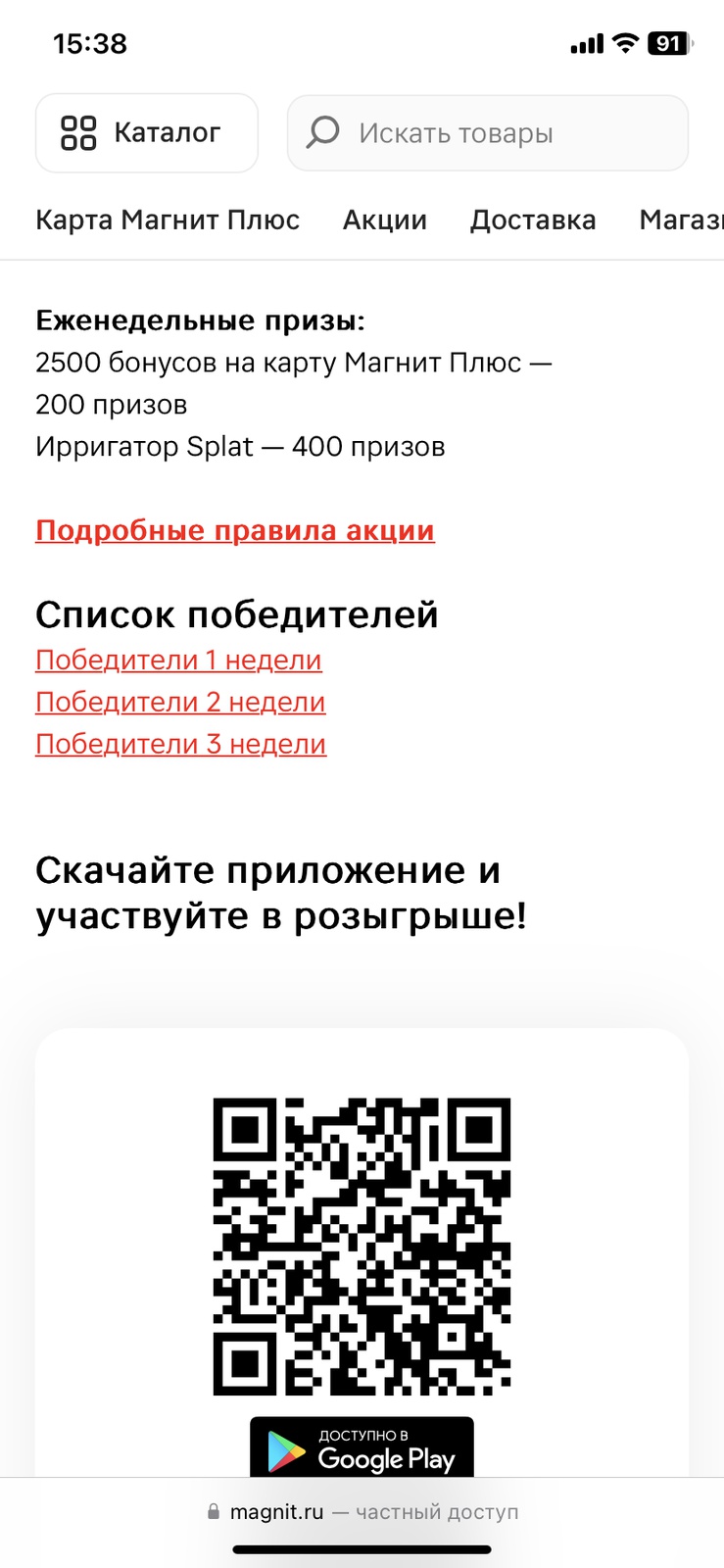Tap the Искать товары search field
The image size is (724, 1568).
488,133
